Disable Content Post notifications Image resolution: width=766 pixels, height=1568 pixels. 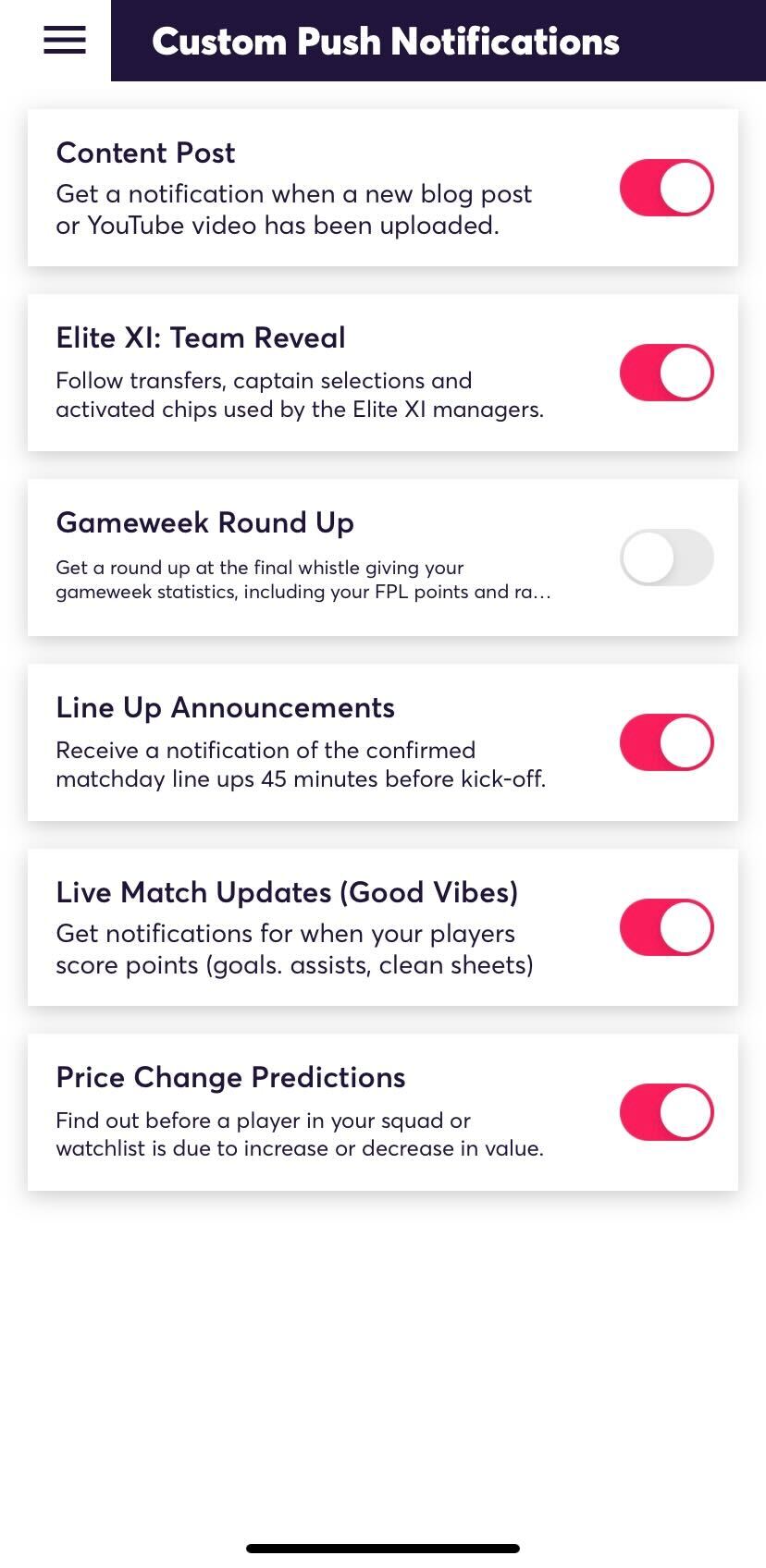(x=666, y=188)
